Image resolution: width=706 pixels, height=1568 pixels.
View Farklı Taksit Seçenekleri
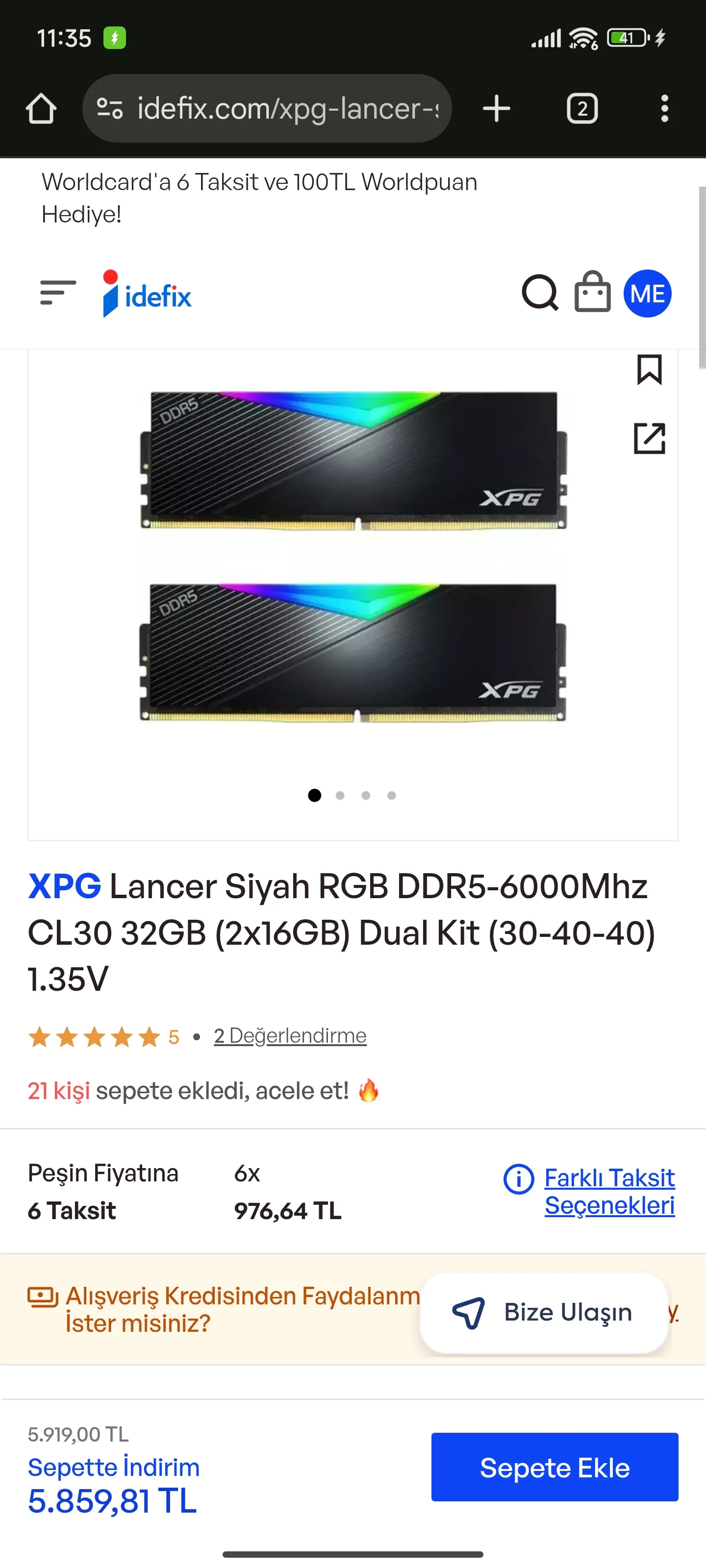(x=609, y=1191)
